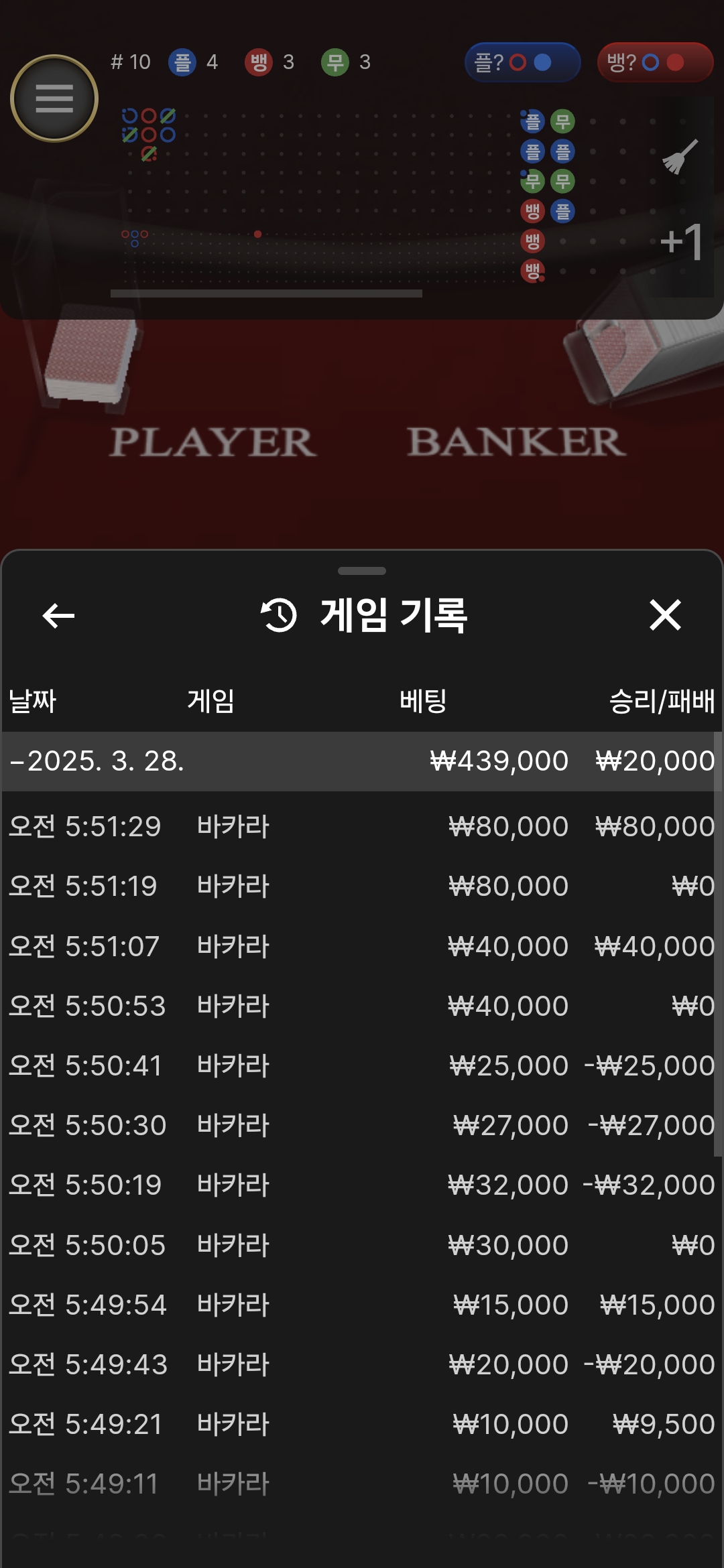Tap the sheet's drag handle bar
Image resolution: width=724 pixels, height=1568 pixels.
pos(362,571)
